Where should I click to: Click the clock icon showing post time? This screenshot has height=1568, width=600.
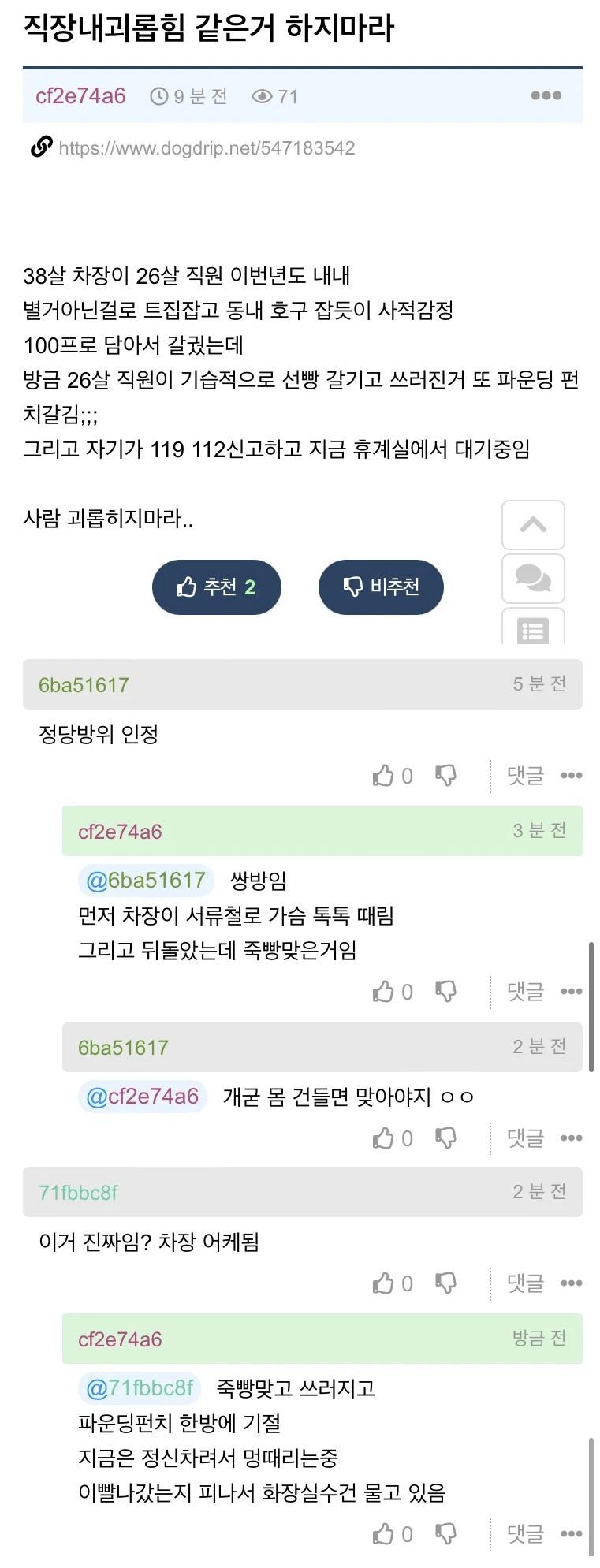pyautogui.click(x=162, y=96)
